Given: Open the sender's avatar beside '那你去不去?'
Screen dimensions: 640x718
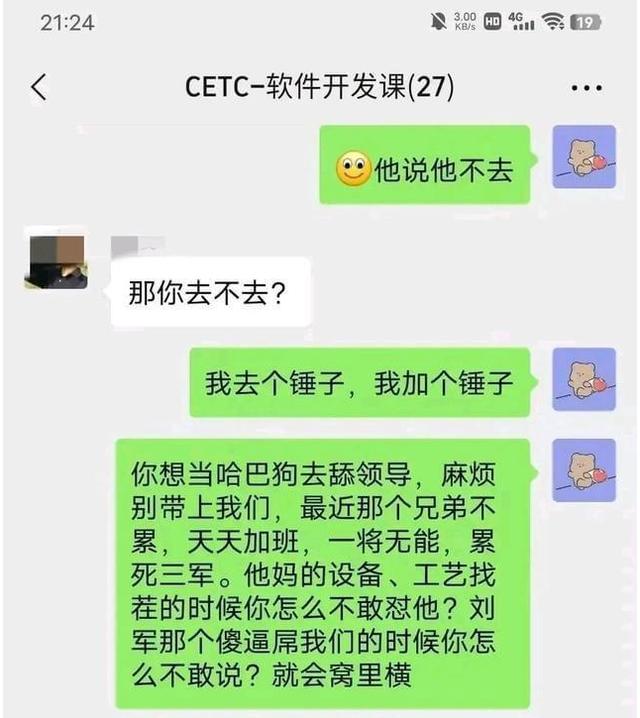Looking at the screenshot, I should tap(56, 263).
